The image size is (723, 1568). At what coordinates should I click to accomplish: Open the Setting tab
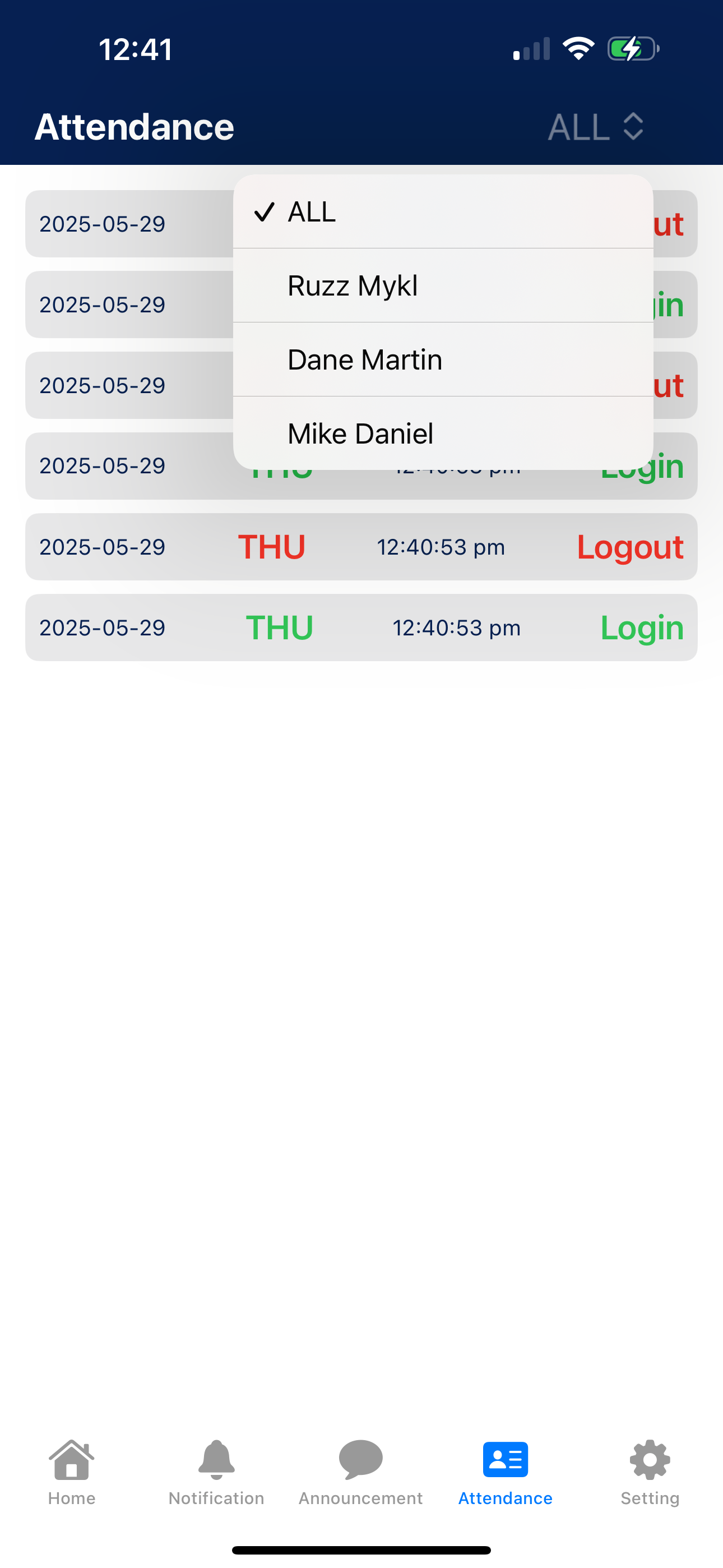[x=650, y=1473]
